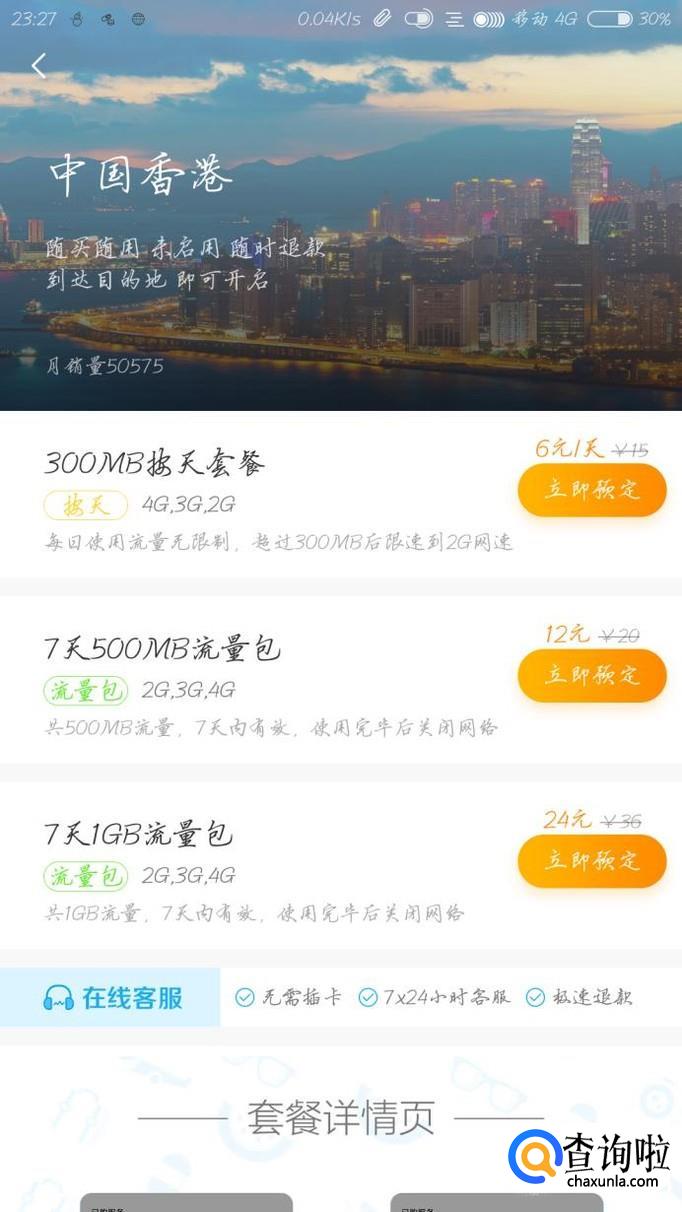
Task: Tap 立即预定 for 7天500MB流量包
Action: click(x=591, y=675)
